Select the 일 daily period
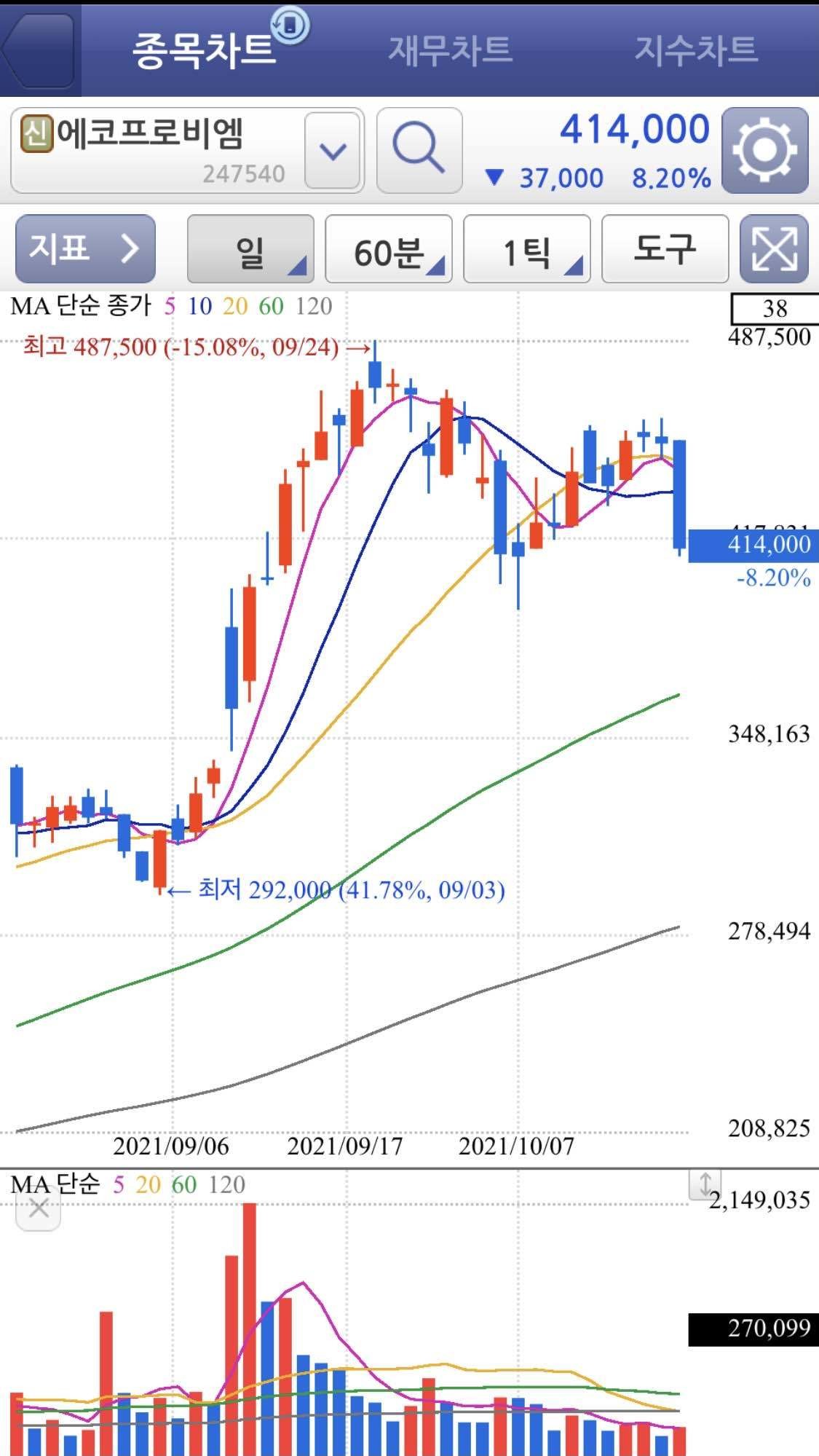Screen dimensions: 819x1456 (250, 249)
